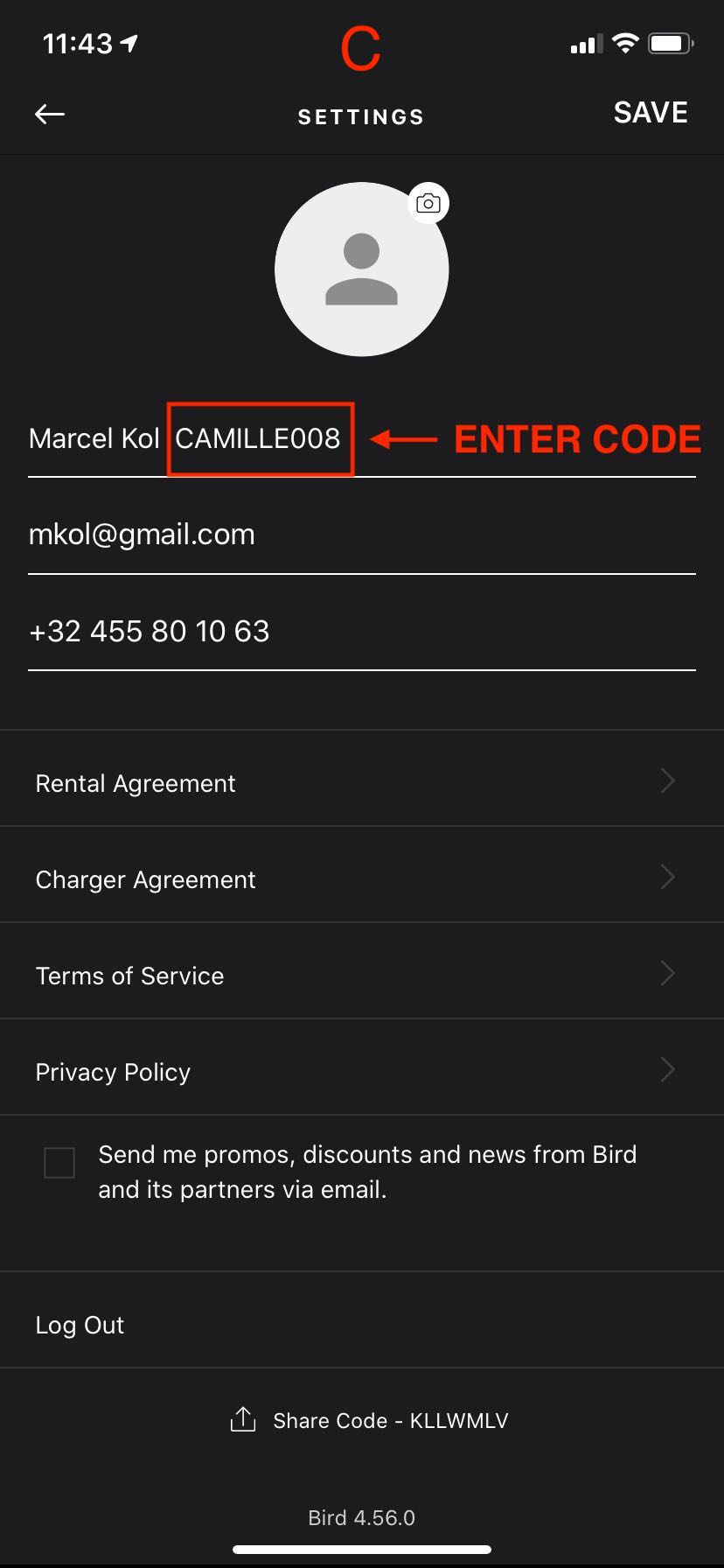
Task: Tap SAVE to save settings
Action: click(651, 113)
